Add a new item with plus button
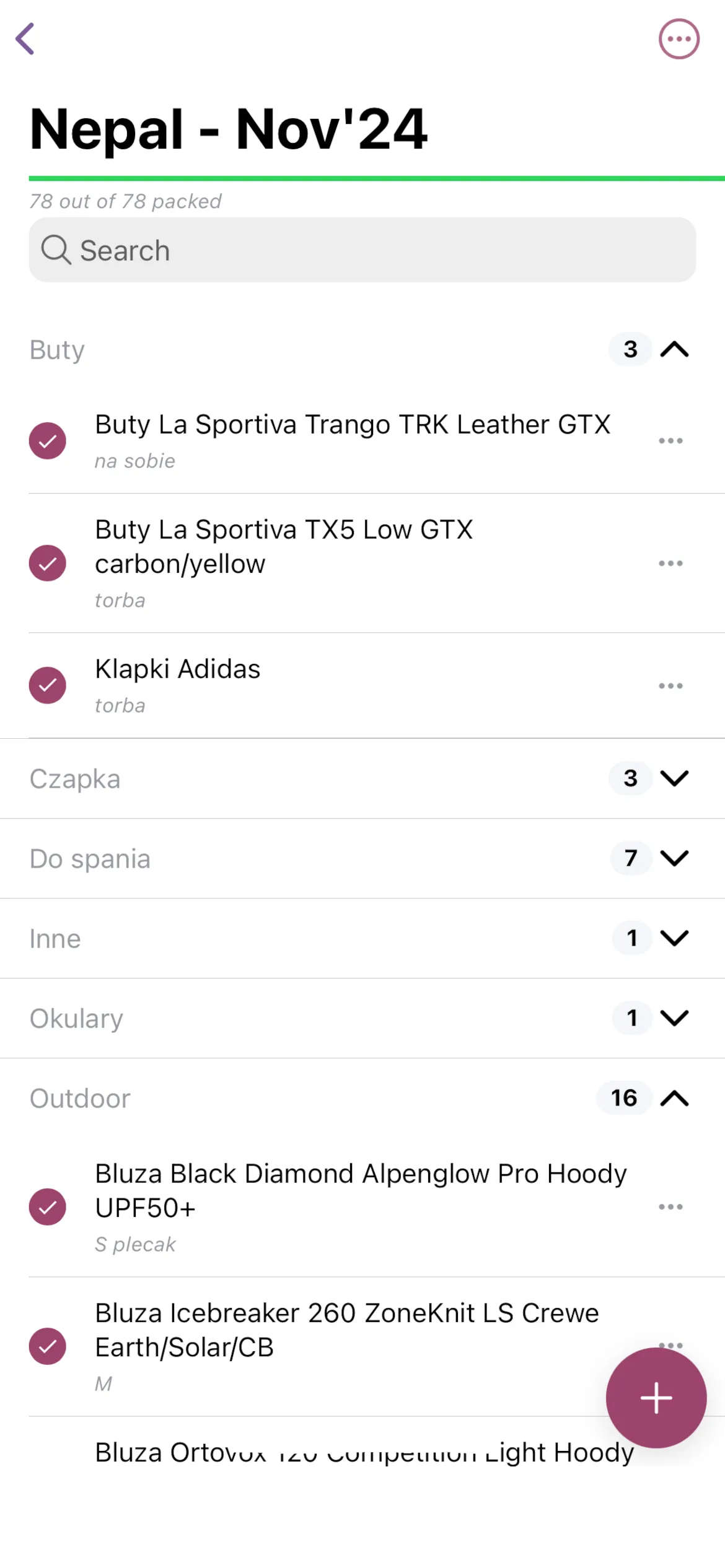 click(656, 1398)
